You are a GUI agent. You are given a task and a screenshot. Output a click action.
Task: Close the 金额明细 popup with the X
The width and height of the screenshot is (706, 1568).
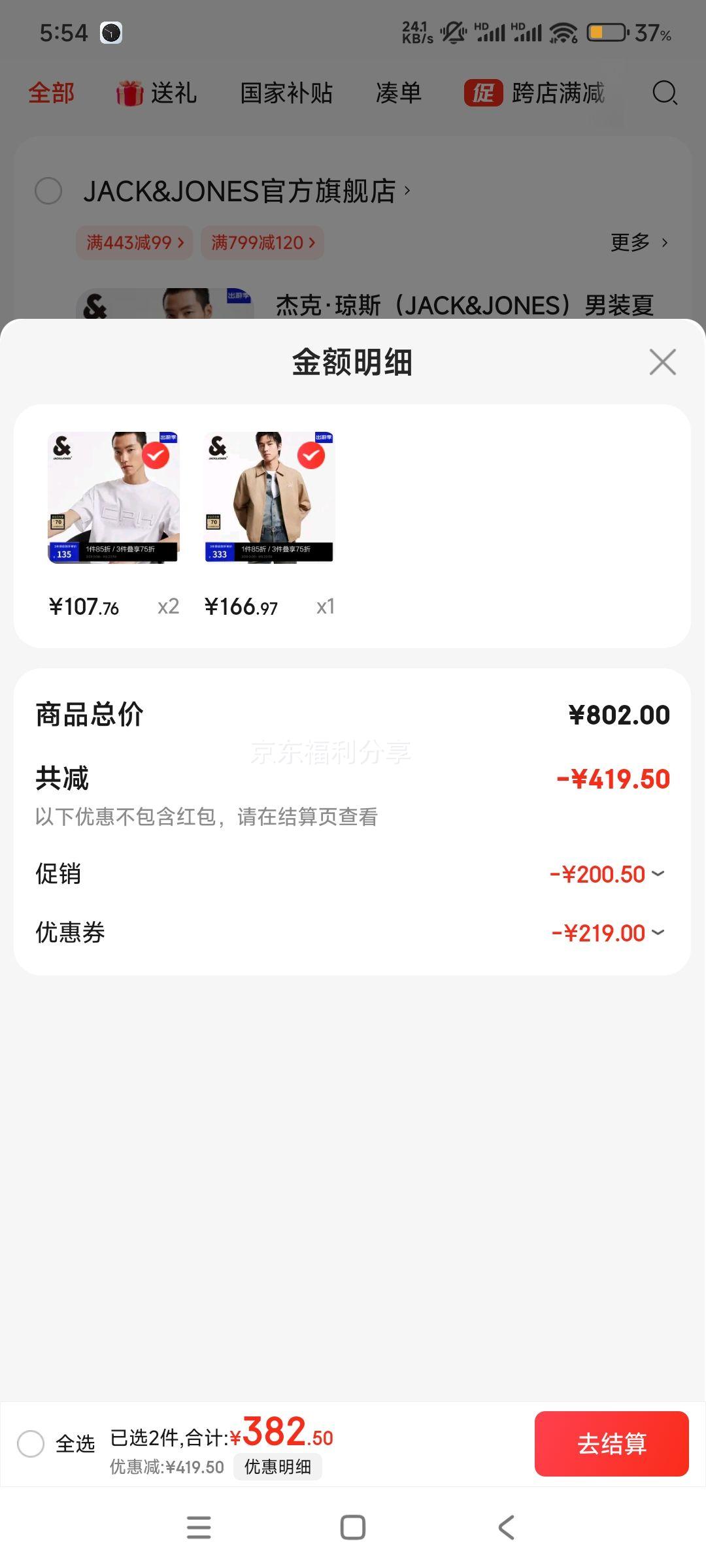tap(663, 362)
